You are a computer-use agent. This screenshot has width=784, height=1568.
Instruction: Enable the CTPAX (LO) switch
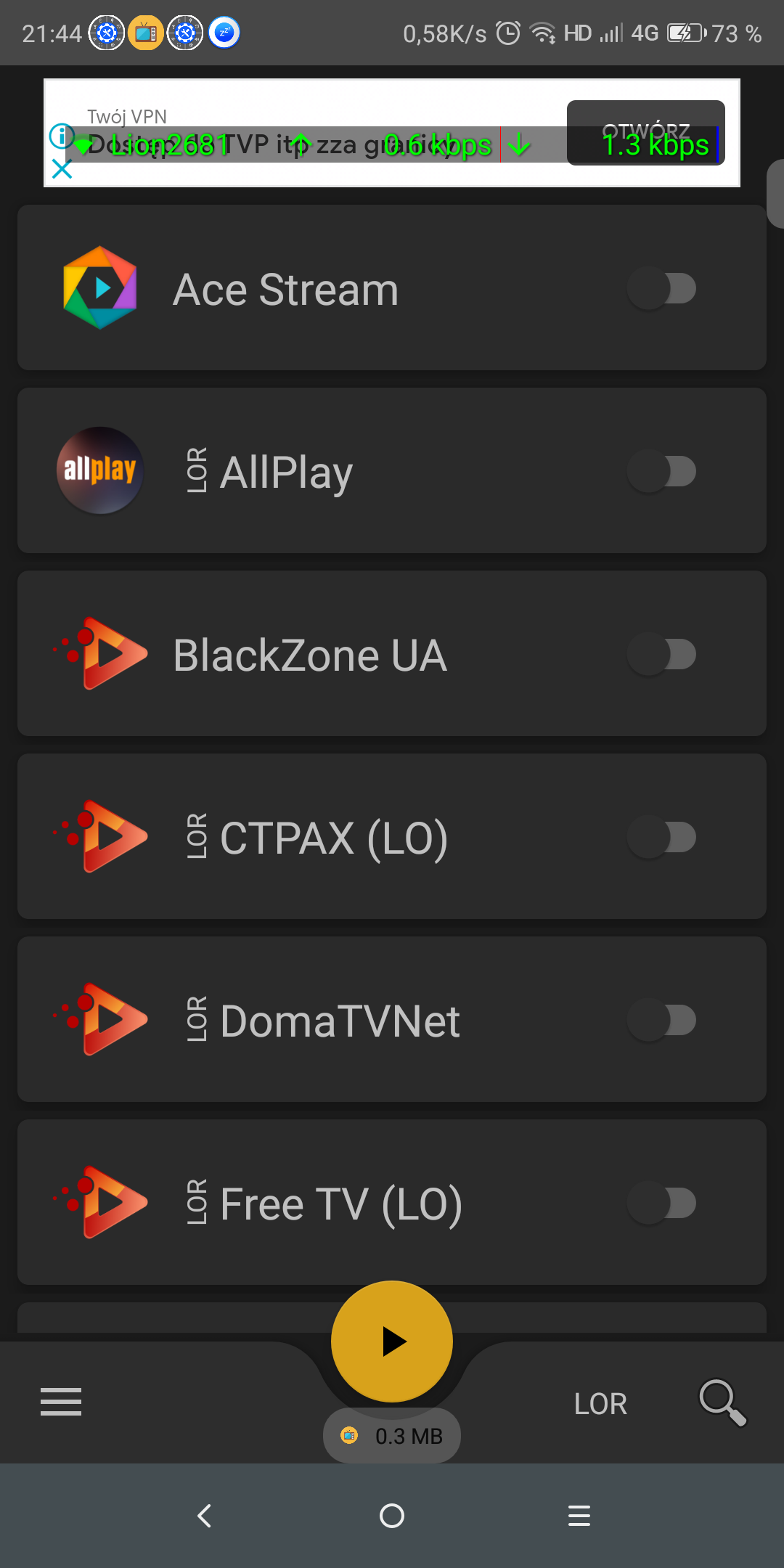[x=662, y=838]
